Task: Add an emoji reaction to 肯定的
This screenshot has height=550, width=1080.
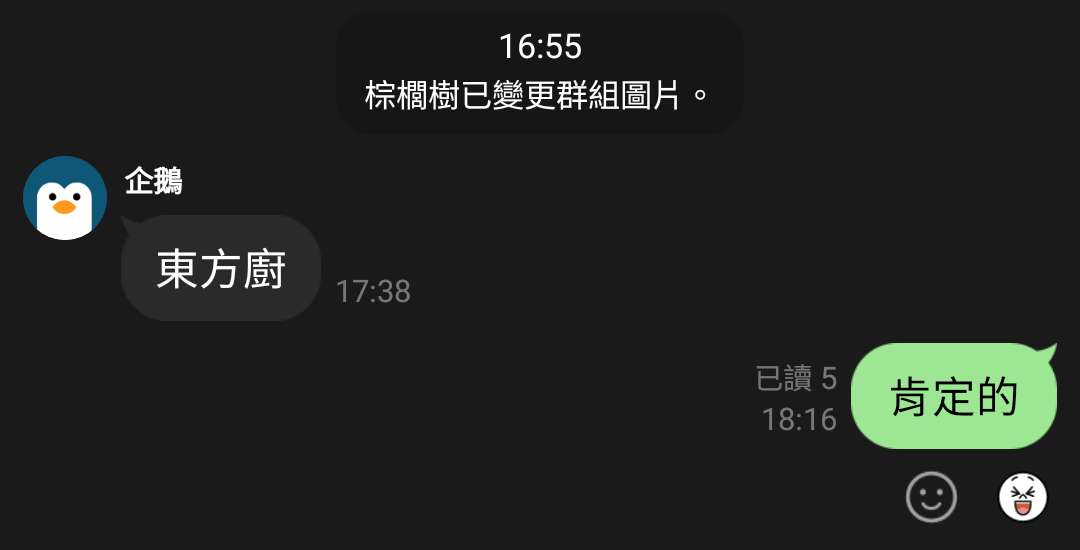Action: tap(931, 496)
